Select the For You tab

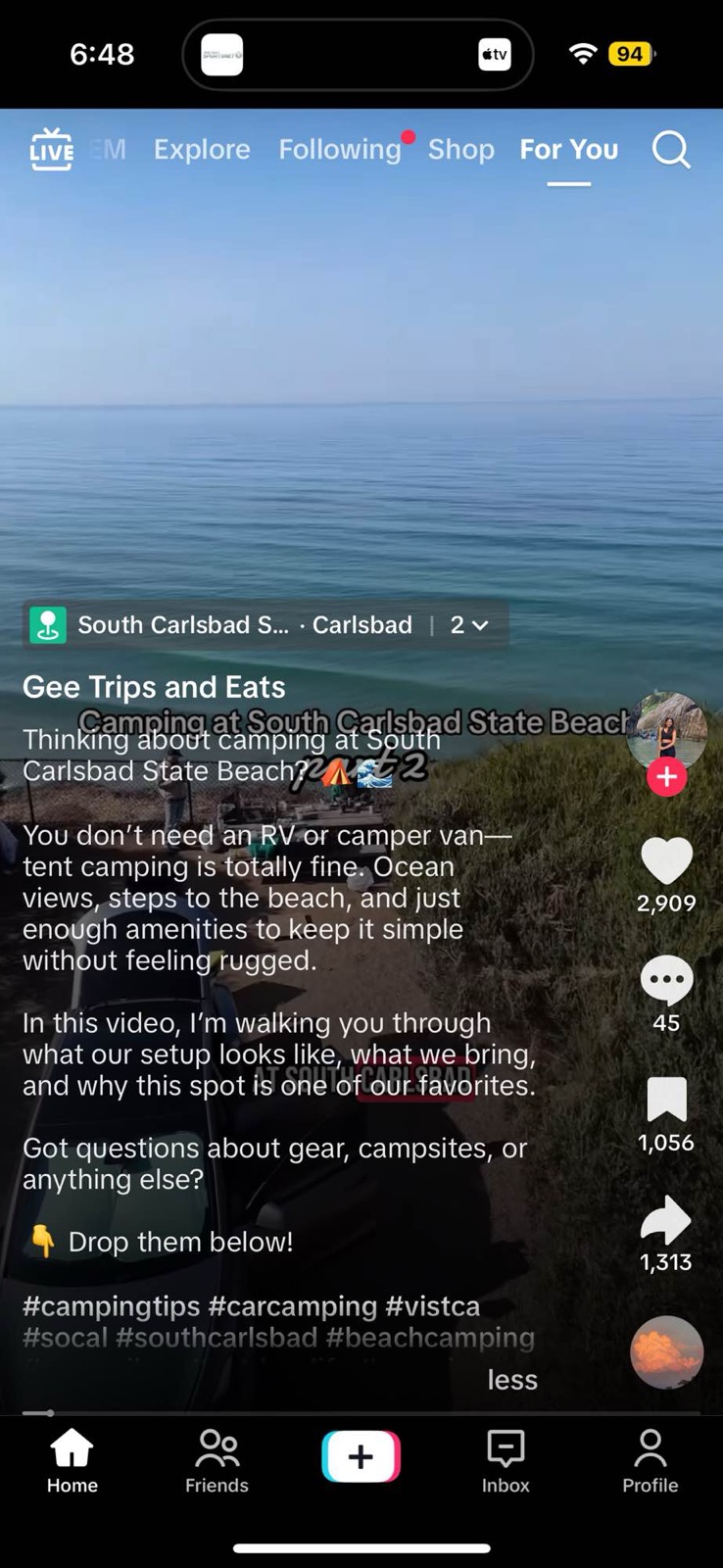[568, 150]
